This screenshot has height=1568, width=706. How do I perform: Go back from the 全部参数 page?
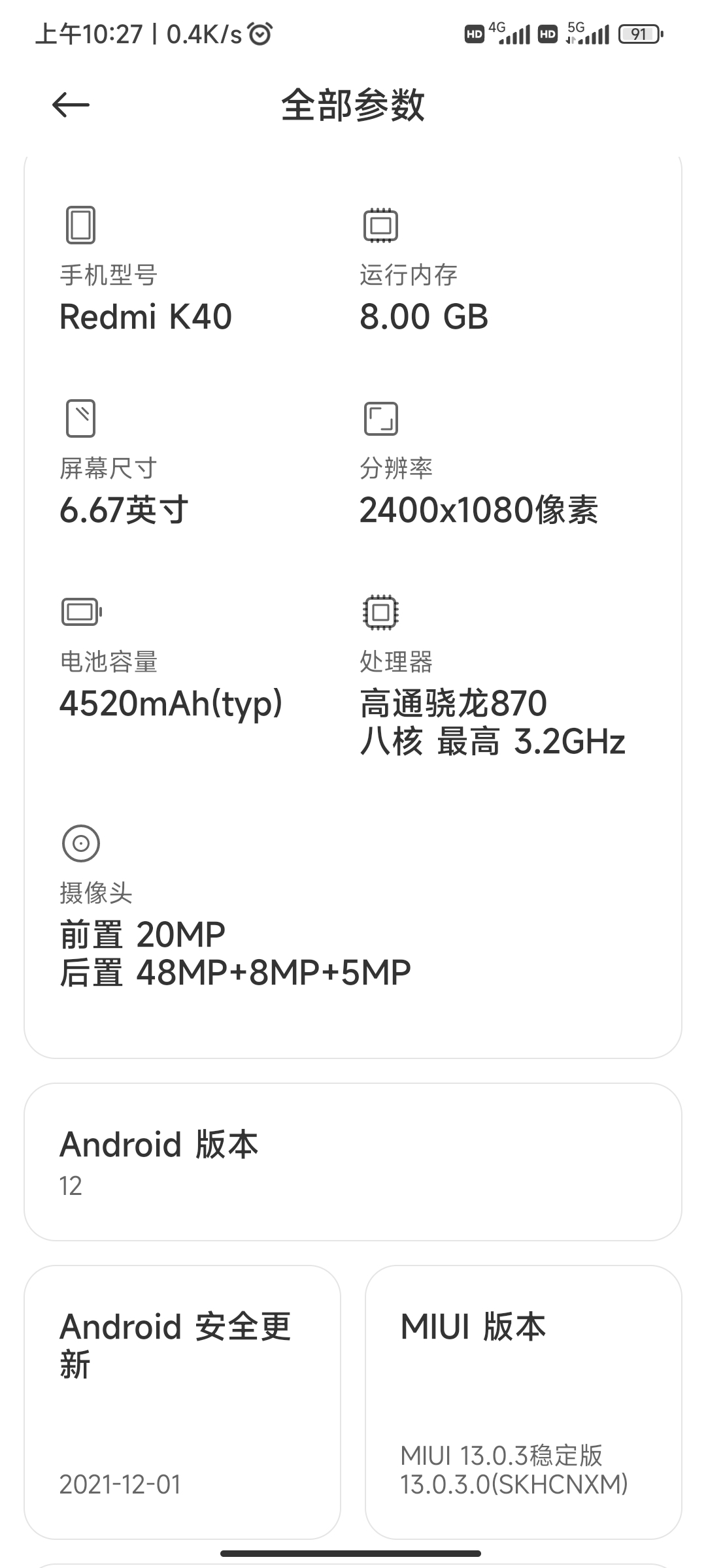71,105
